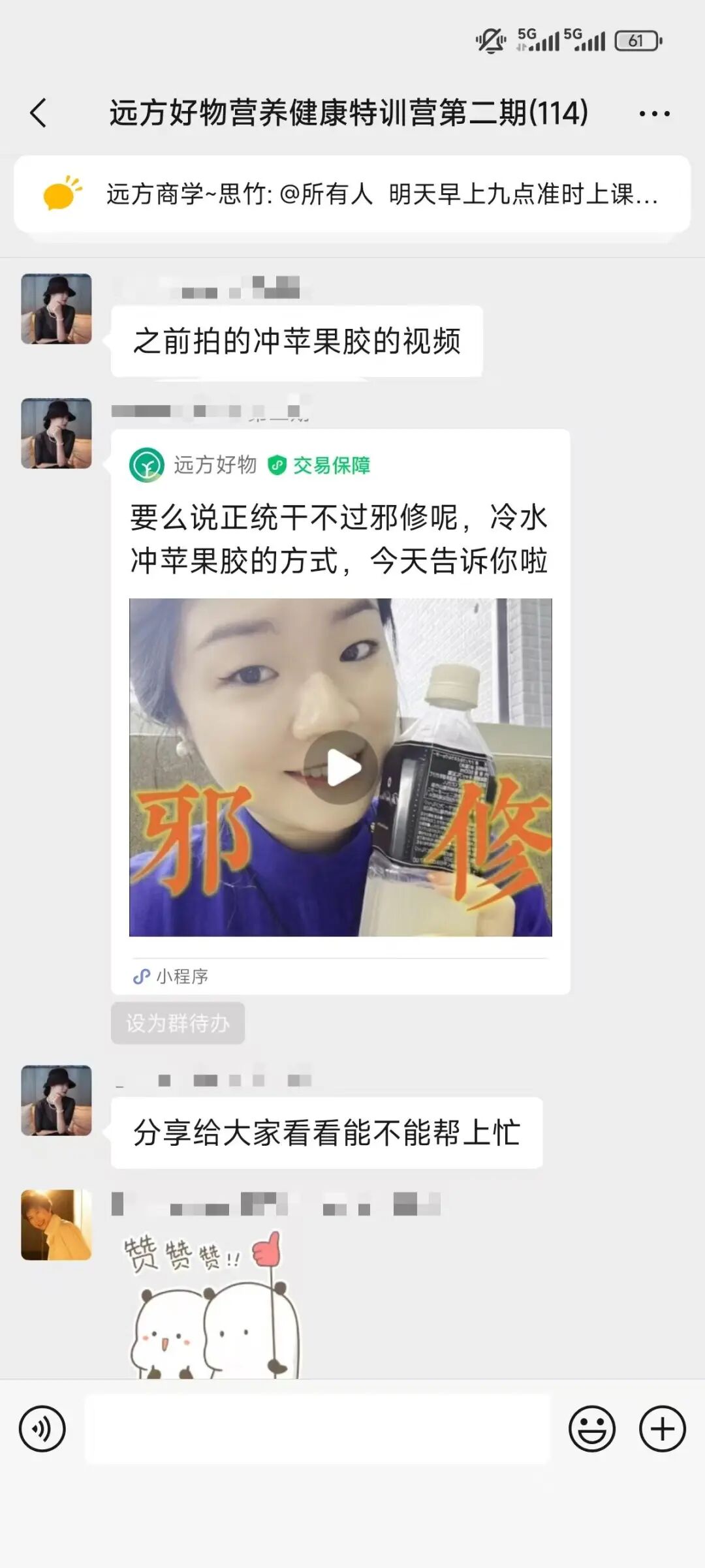The height and width of the screenshot is (1568, 705).
Task: Open profile of the 赞赞赞 sticker sender
Action: 56,1224
